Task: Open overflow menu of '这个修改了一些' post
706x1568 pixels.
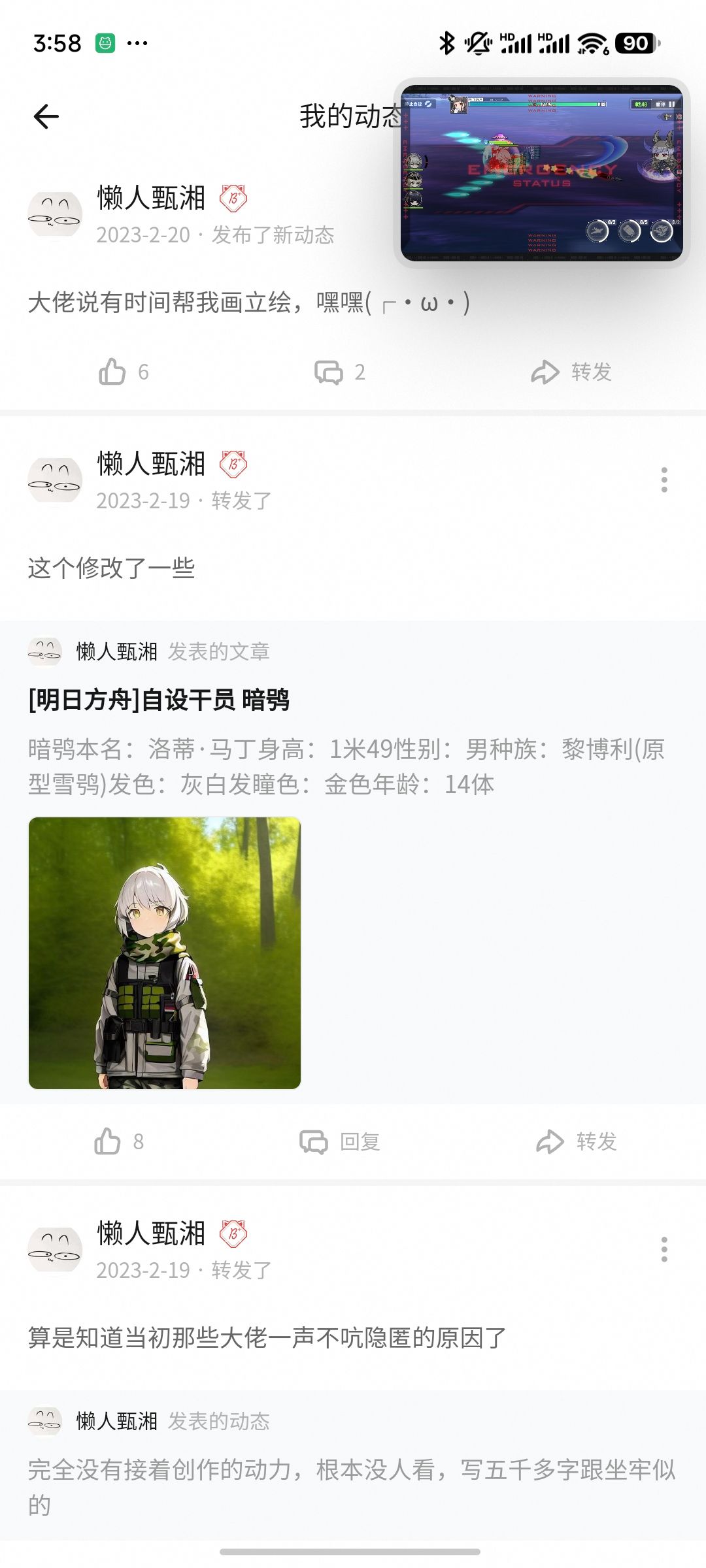Action: (x=664, y=480)
